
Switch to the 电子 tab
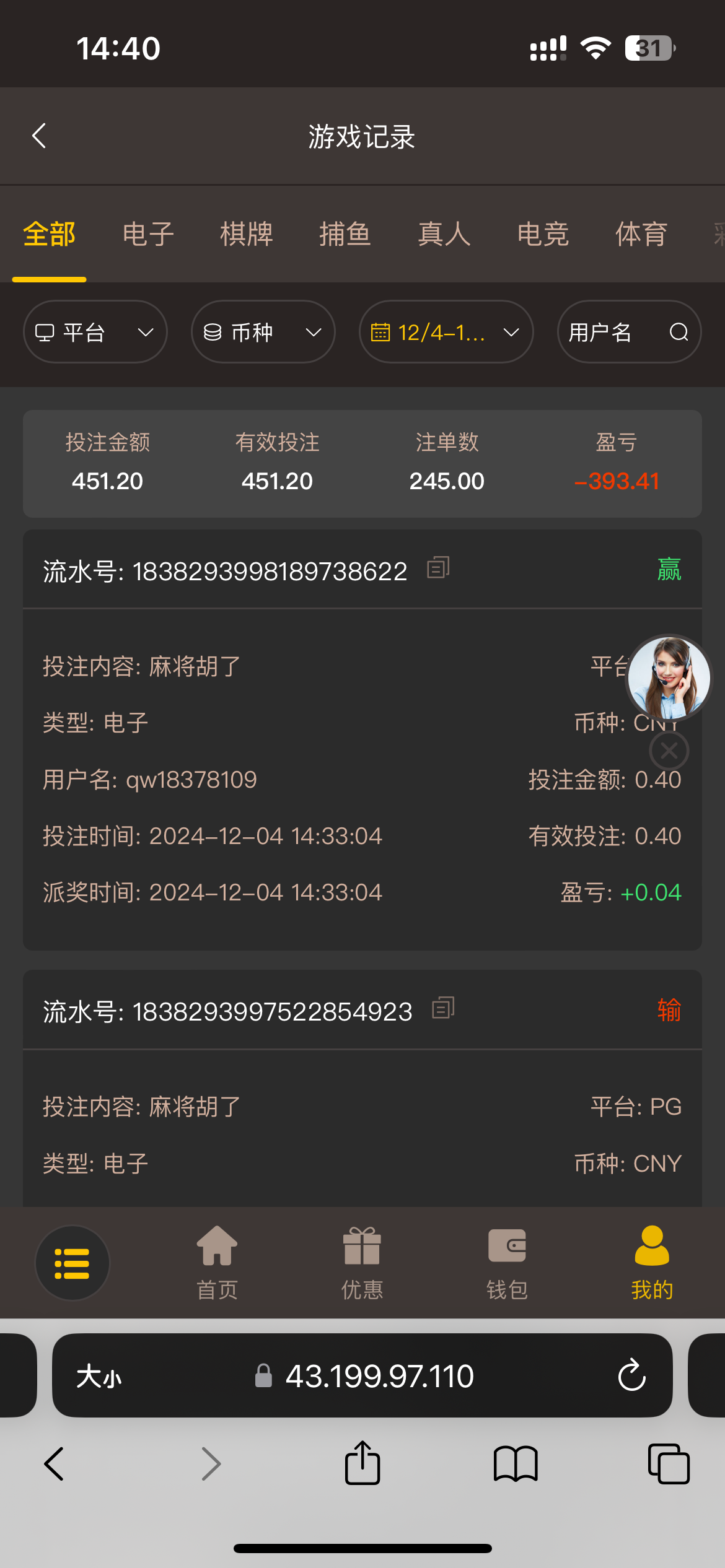[x=148, y=234]
